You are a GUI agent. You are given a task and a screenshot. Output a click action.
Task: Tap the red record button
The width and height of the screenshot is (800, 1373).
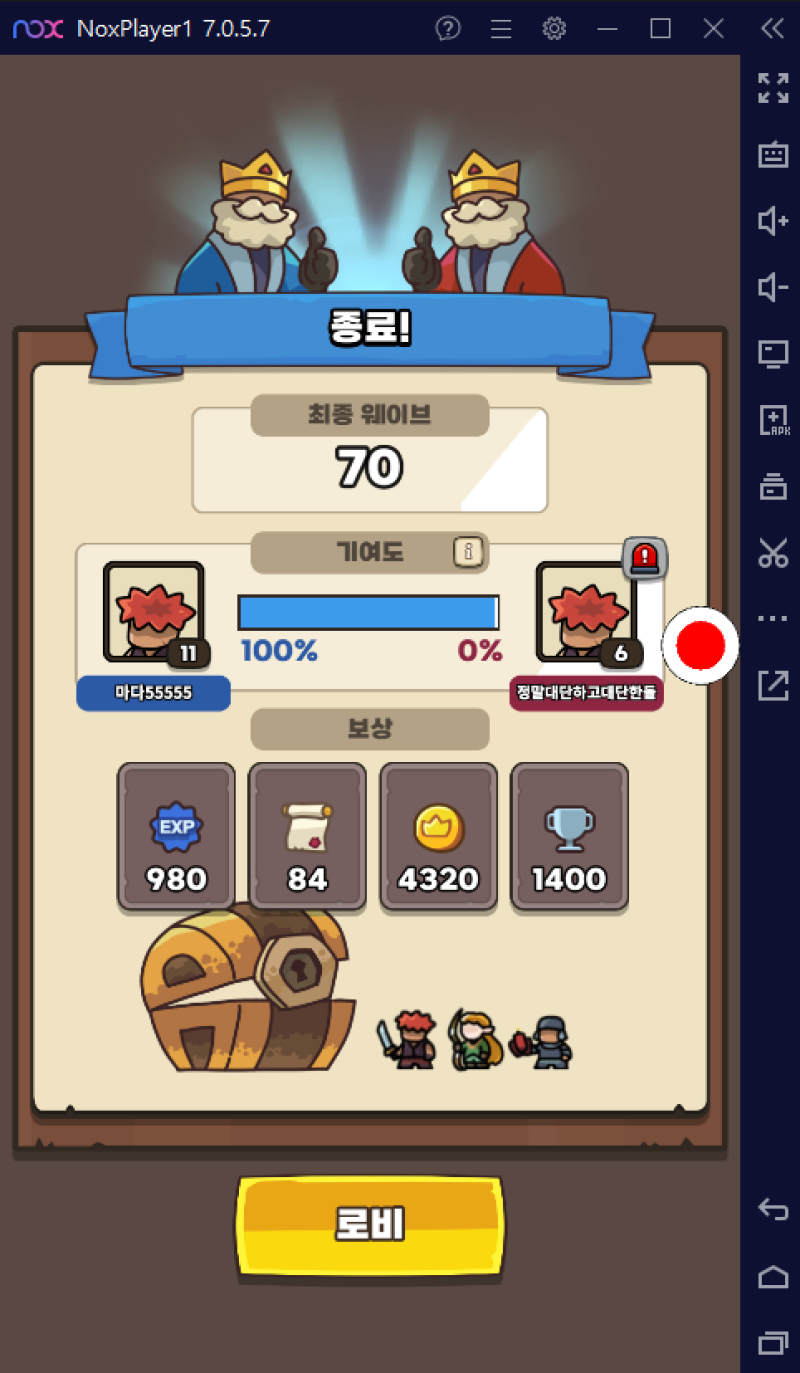(x=700, y=646)
